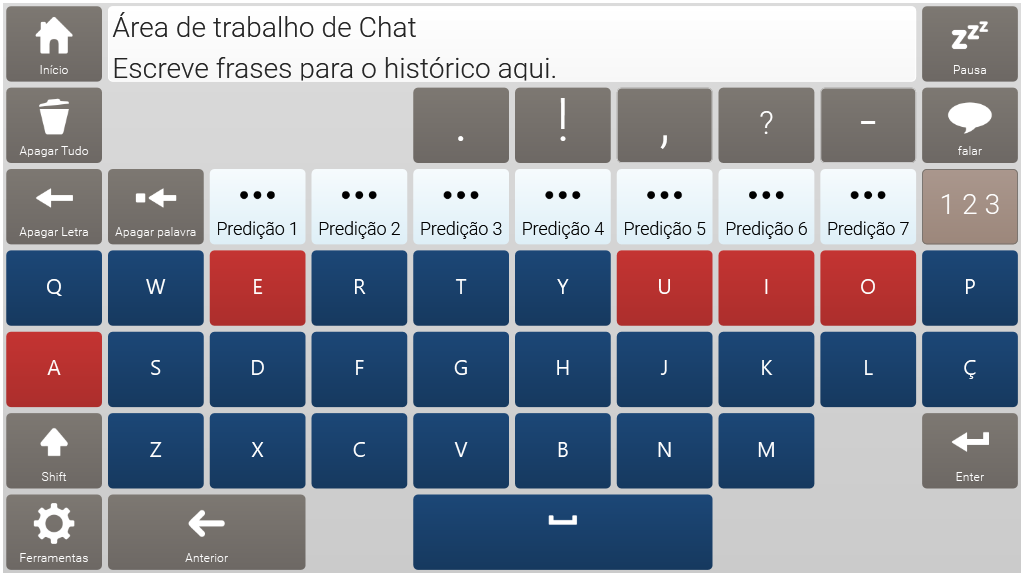Go to the Início home screen
The width and height of the screenshot is (1024, 576).
pos(54,44)
